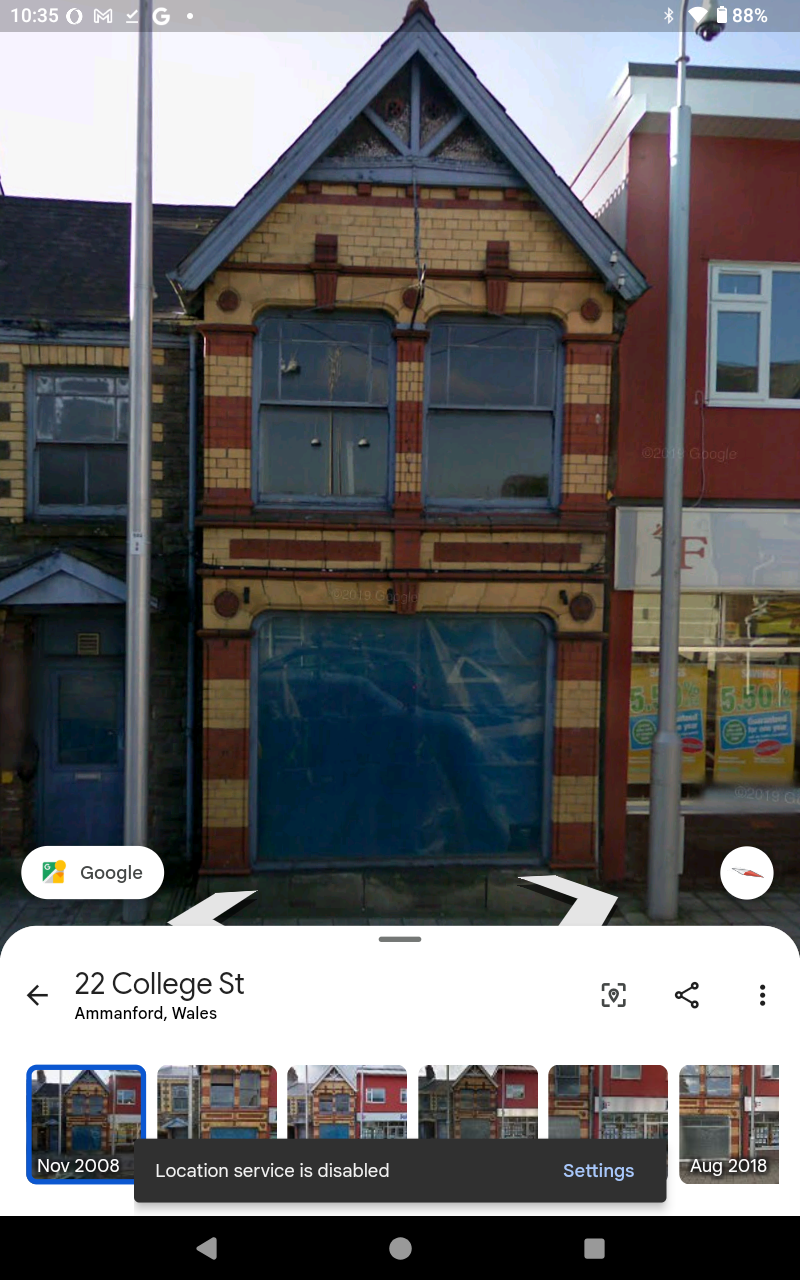Screen dimensions: 800x1280
Task: Tap the compass button
Action: coord(747,873)
